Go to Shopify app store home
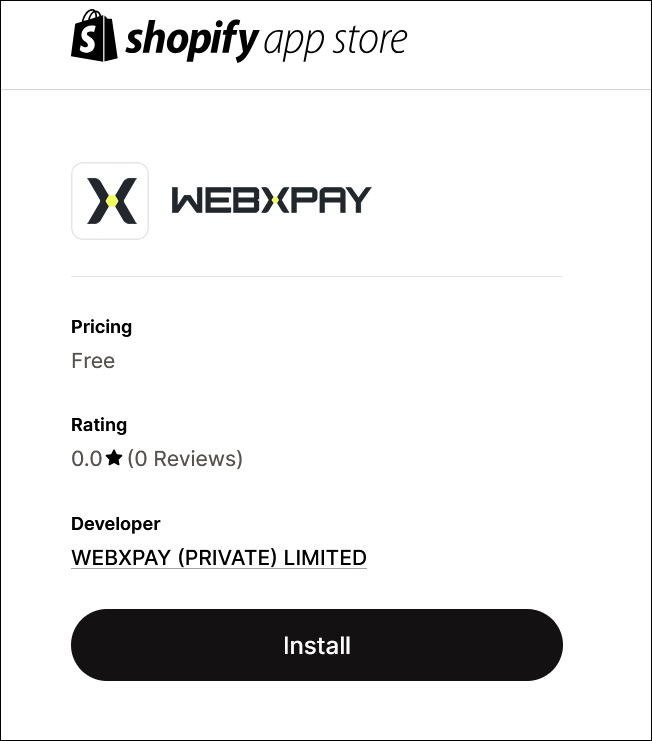The height and width of the screenshot is (741, 652). pos(239,38)
